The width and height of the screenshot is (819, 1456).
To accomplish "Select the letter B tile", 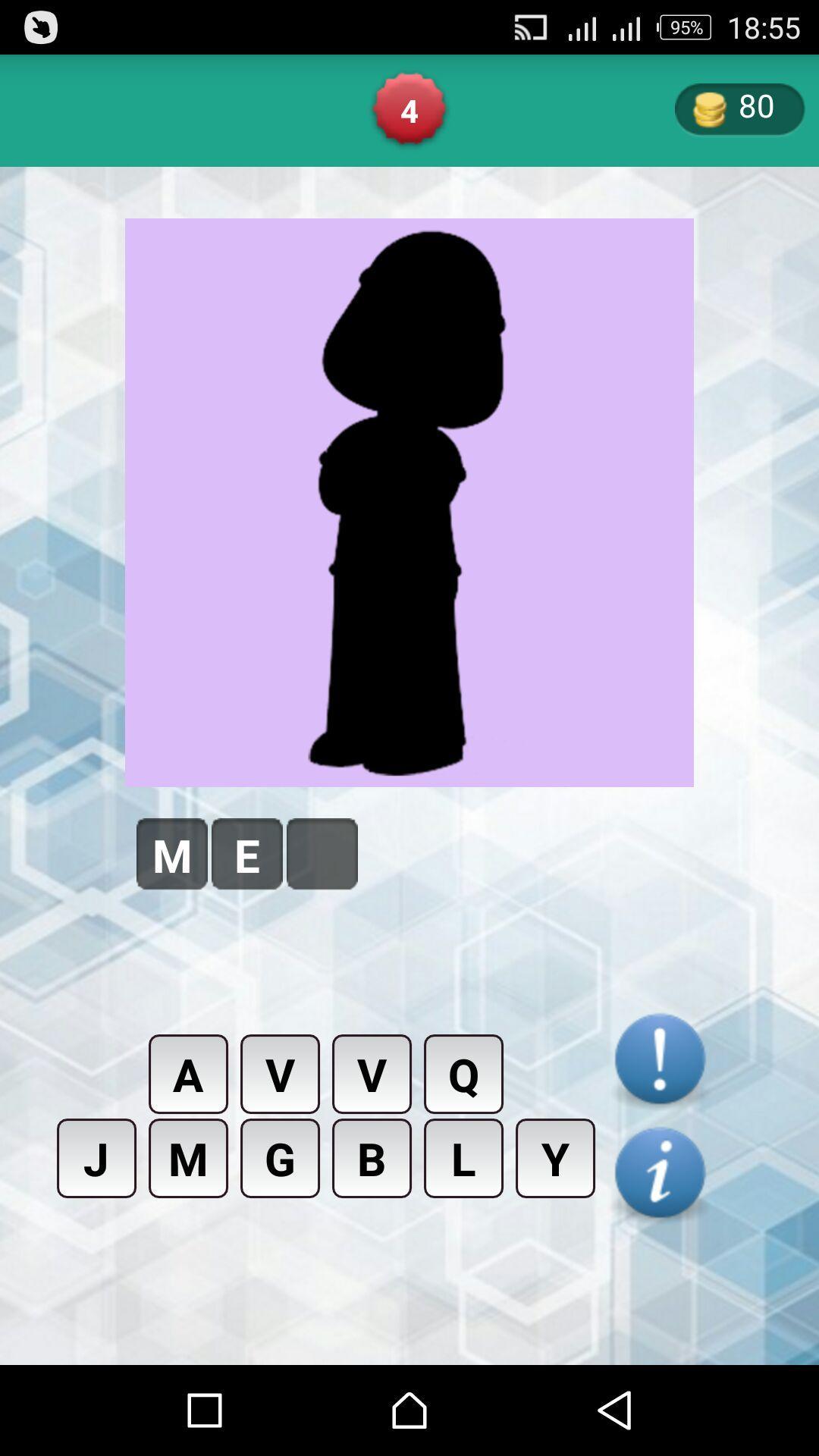I will [x=372, y=1158].
